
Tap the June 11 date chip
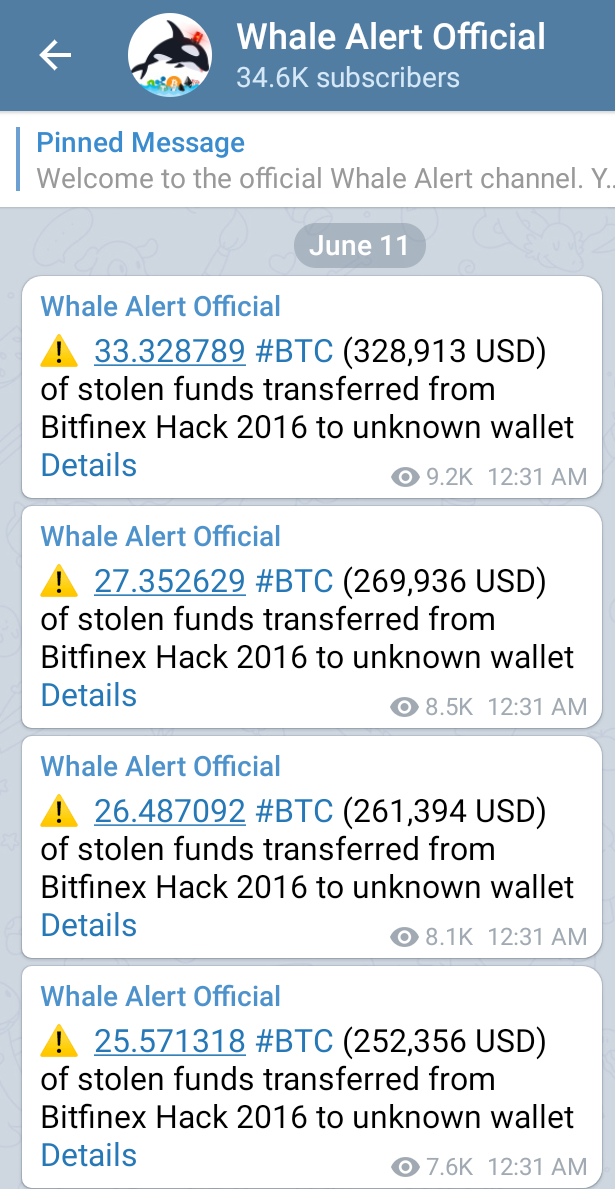[359, 246]
